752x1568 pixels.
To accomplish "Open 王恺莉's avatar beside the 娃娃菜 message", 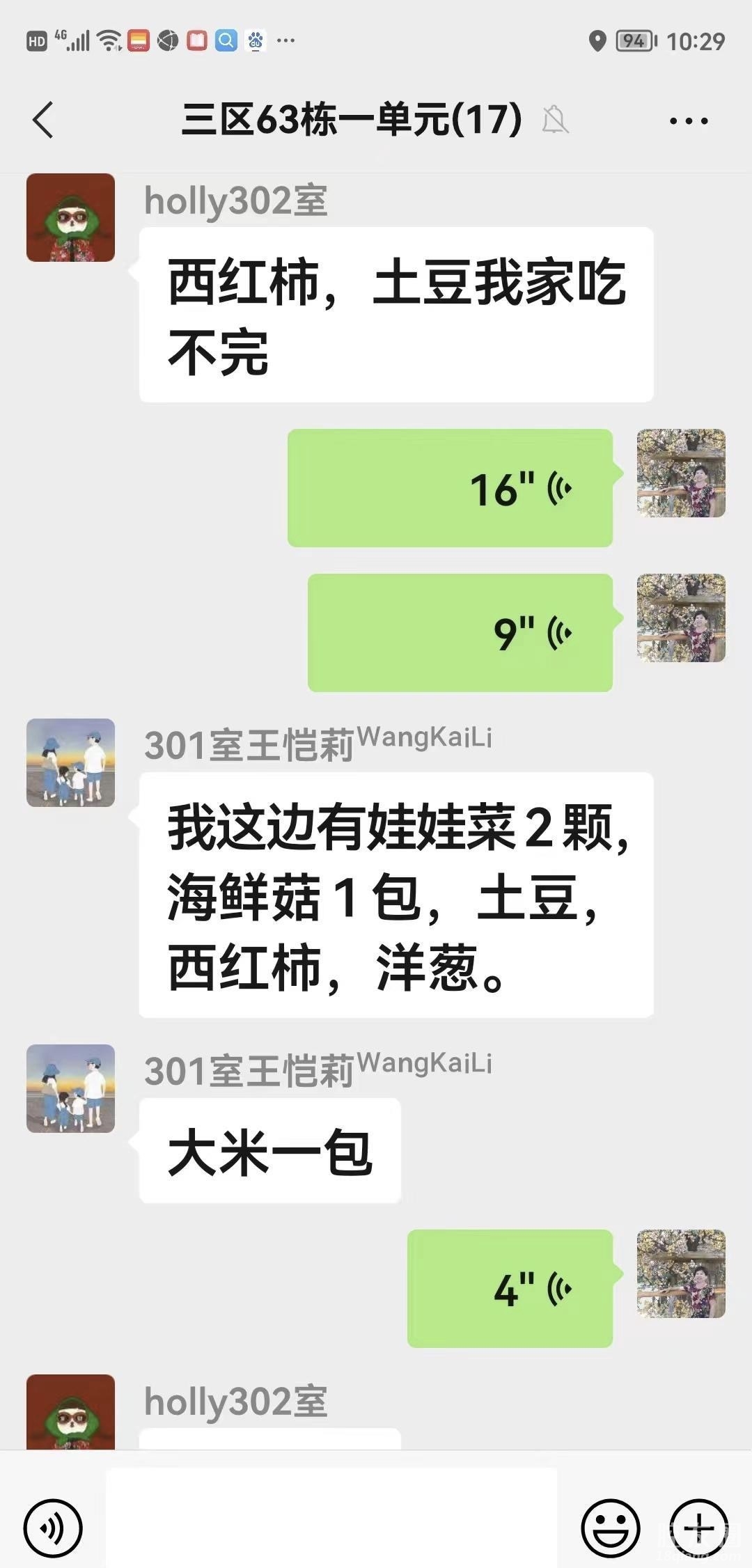I will click(x=70, y=763).
